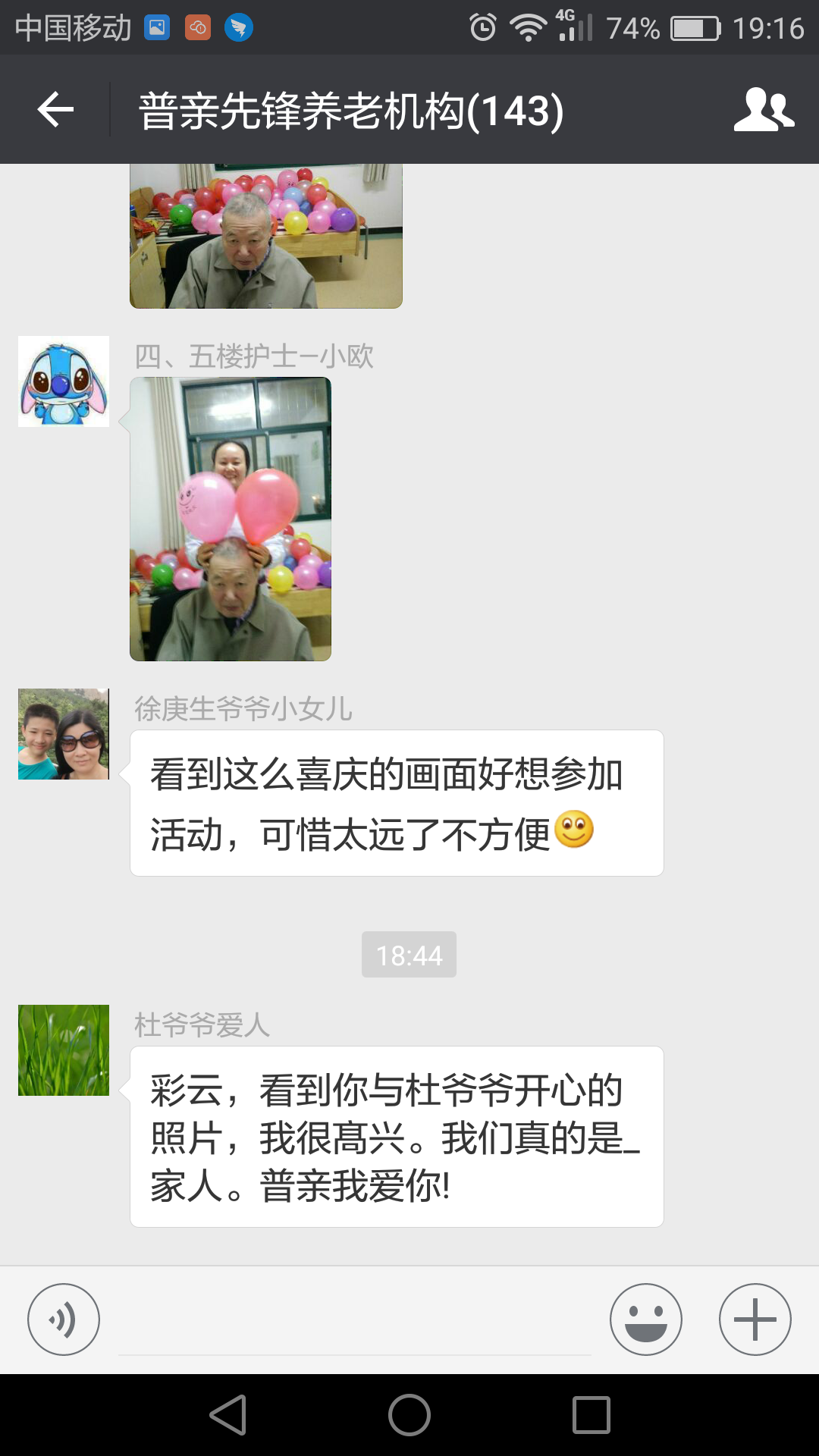Tap 四、五楼护士-小欧's Stitch avatar
This screenshot has height=1456, width=819.
[64, 381]
